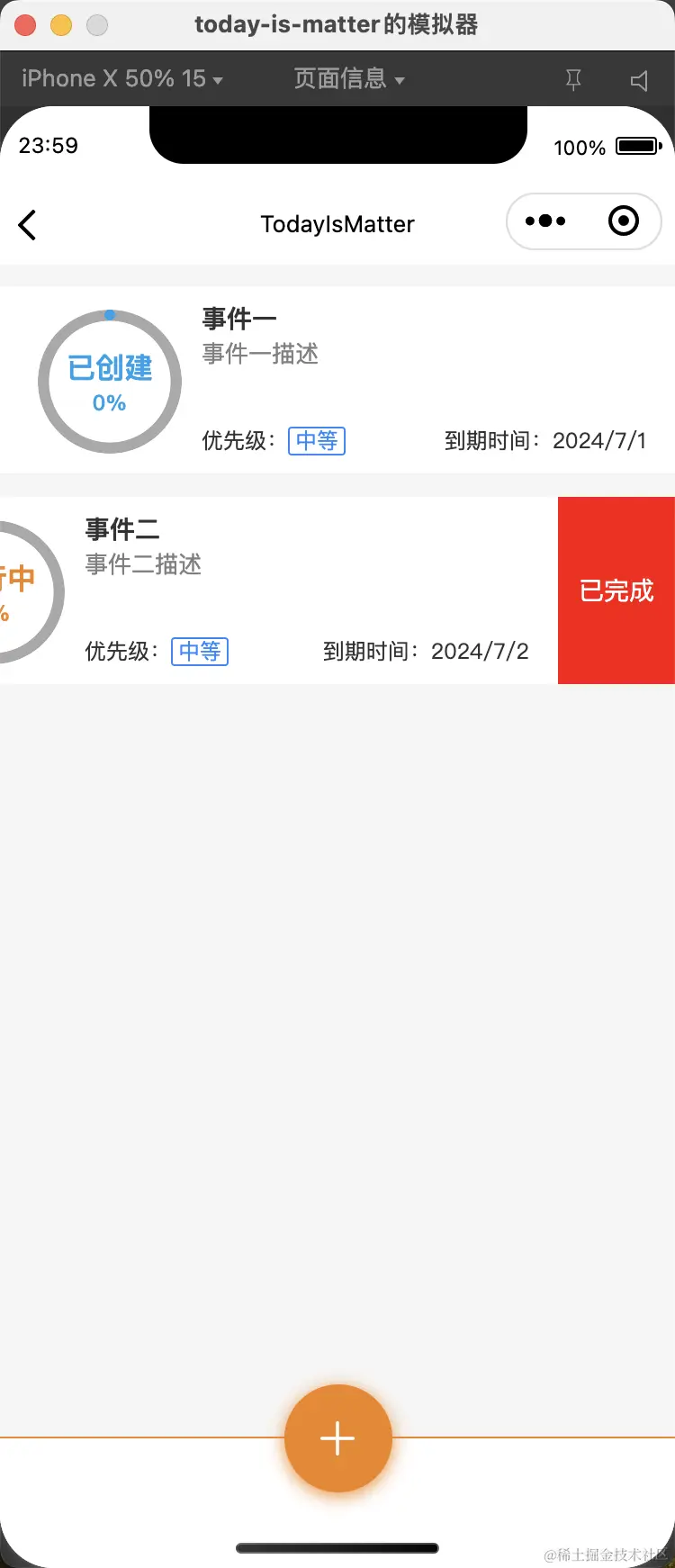
Task: Click the capsule close/home circle icon
Action: coord(624,221)
